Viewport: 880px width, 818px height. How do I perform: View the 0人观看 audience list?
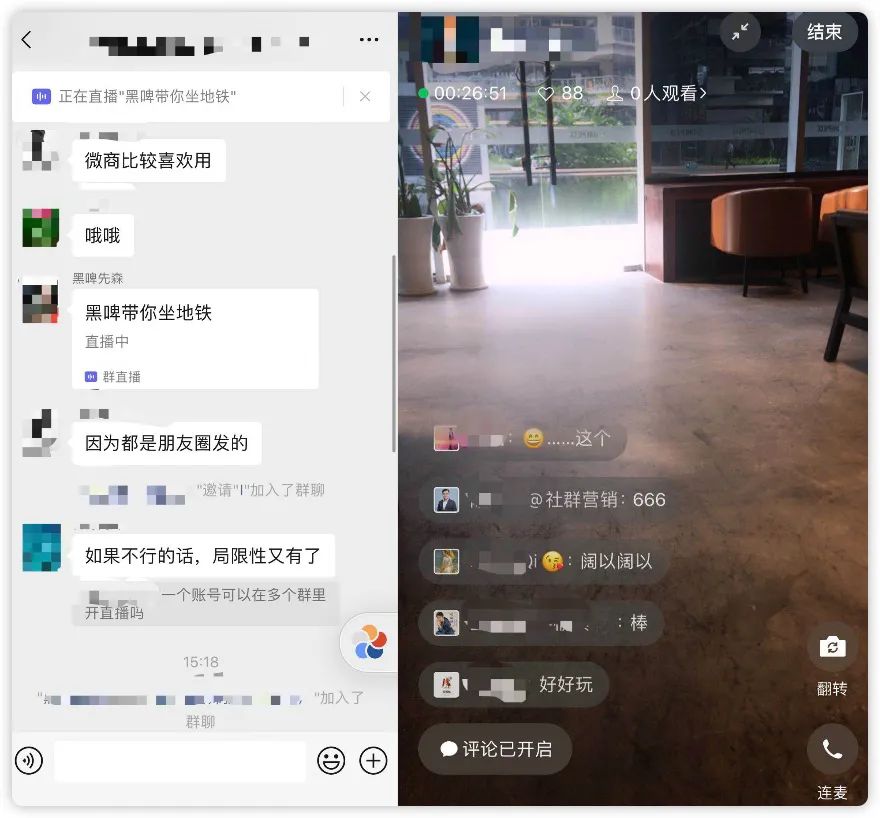[x=656, y=93]
